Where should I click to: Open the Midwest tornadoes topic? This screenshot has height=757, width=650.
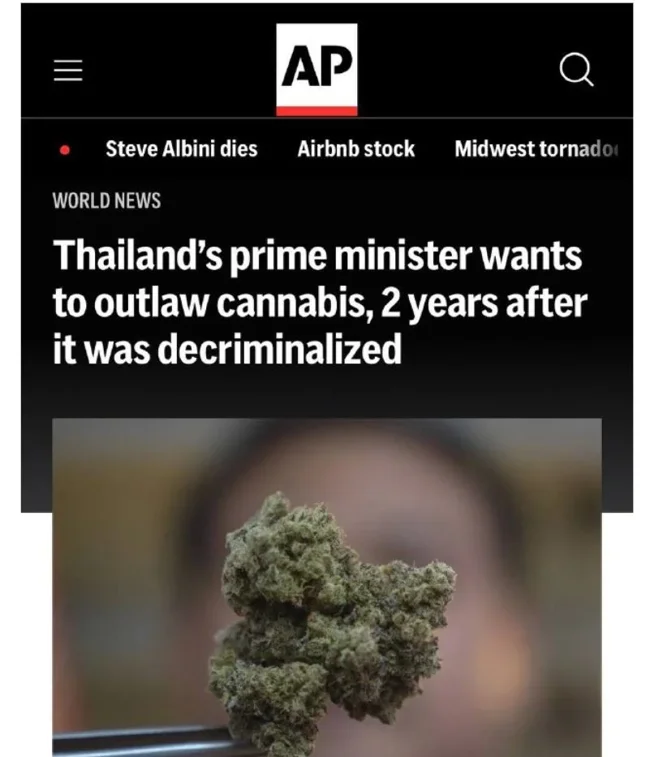[537, 149]
